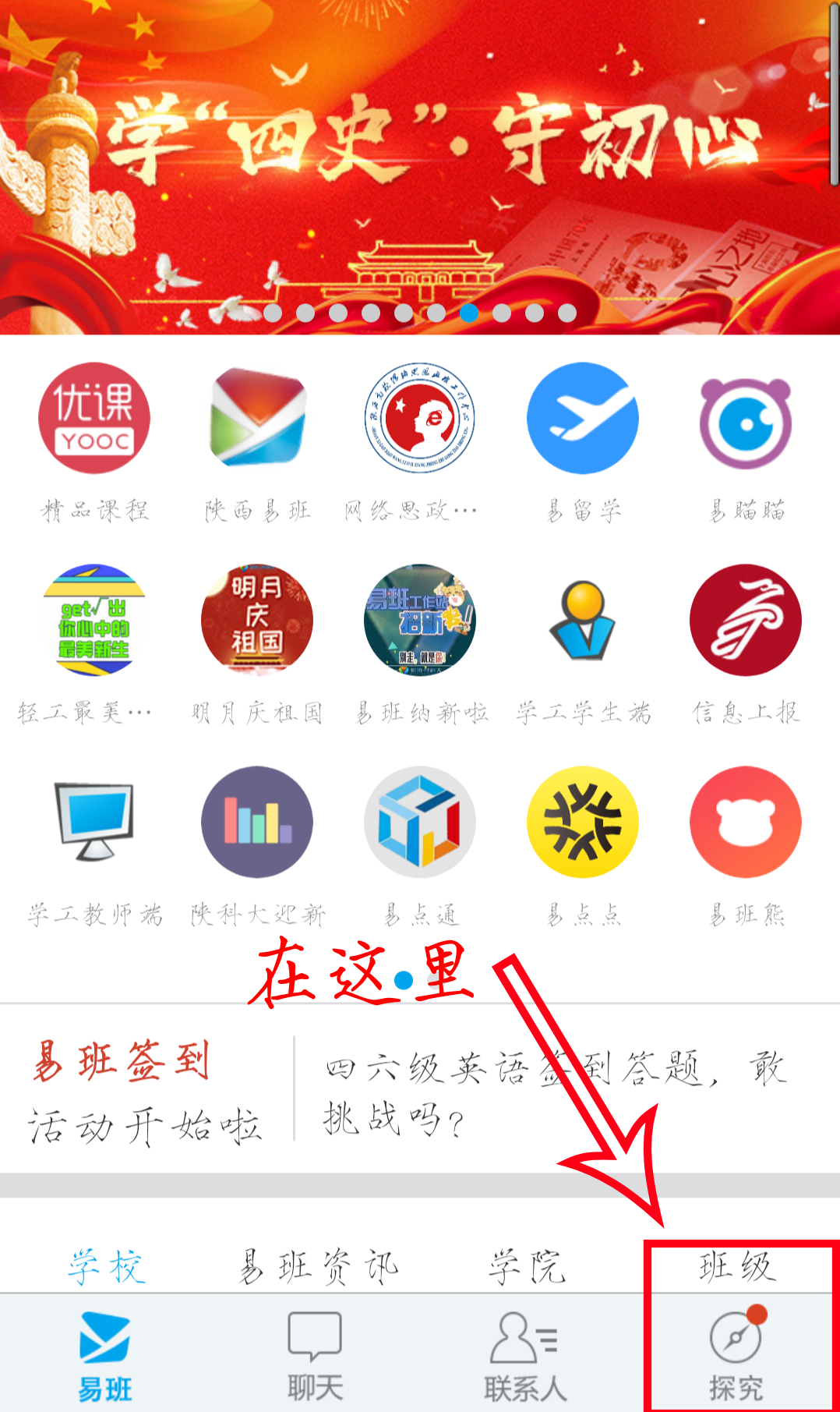Open the 明月庆祖国 activity
This screenshot has height=1412, width=840.
257,621
